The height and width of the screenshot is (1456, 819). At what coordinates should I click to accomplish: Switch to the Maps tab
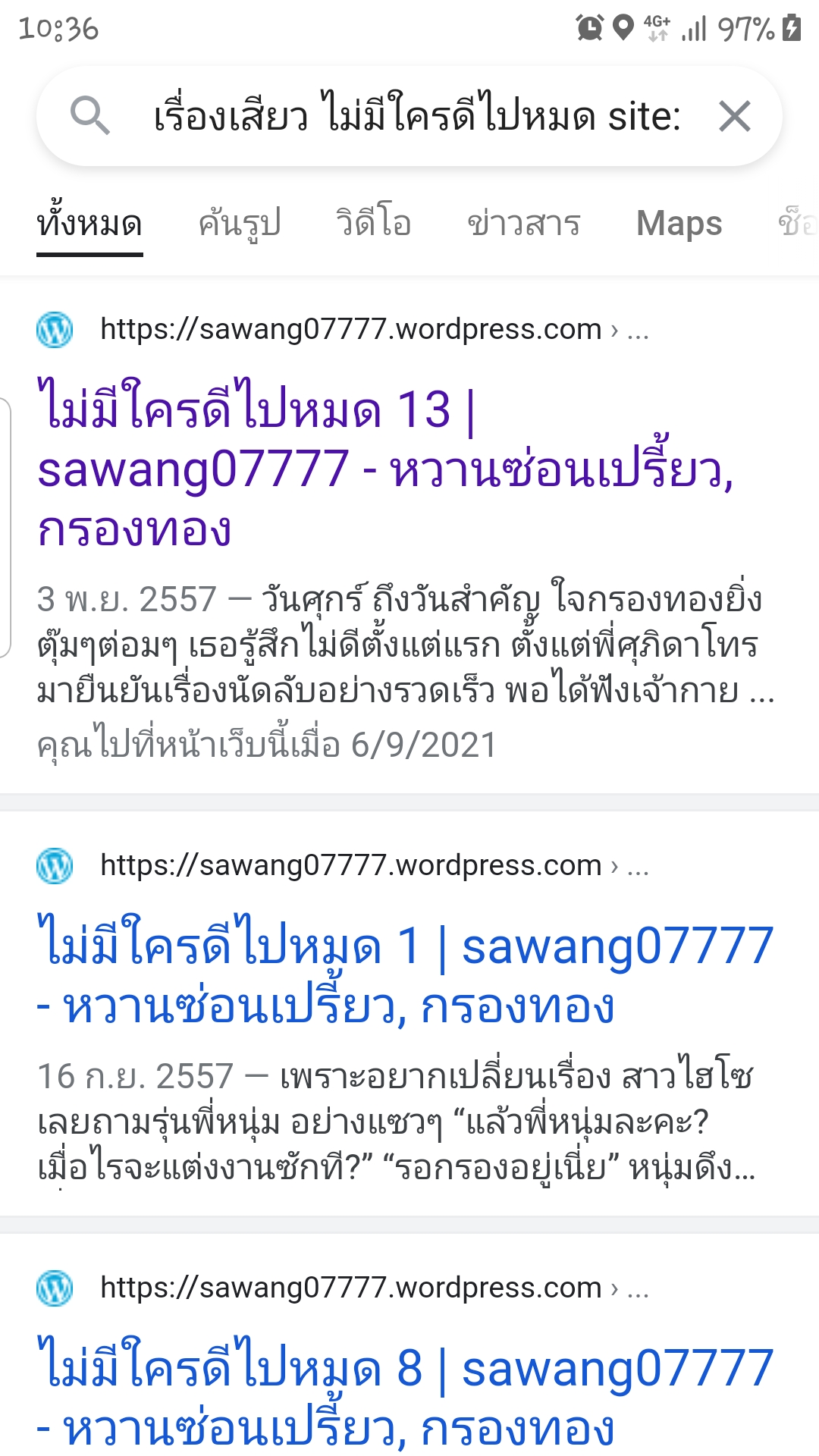[x=679, y=224]
